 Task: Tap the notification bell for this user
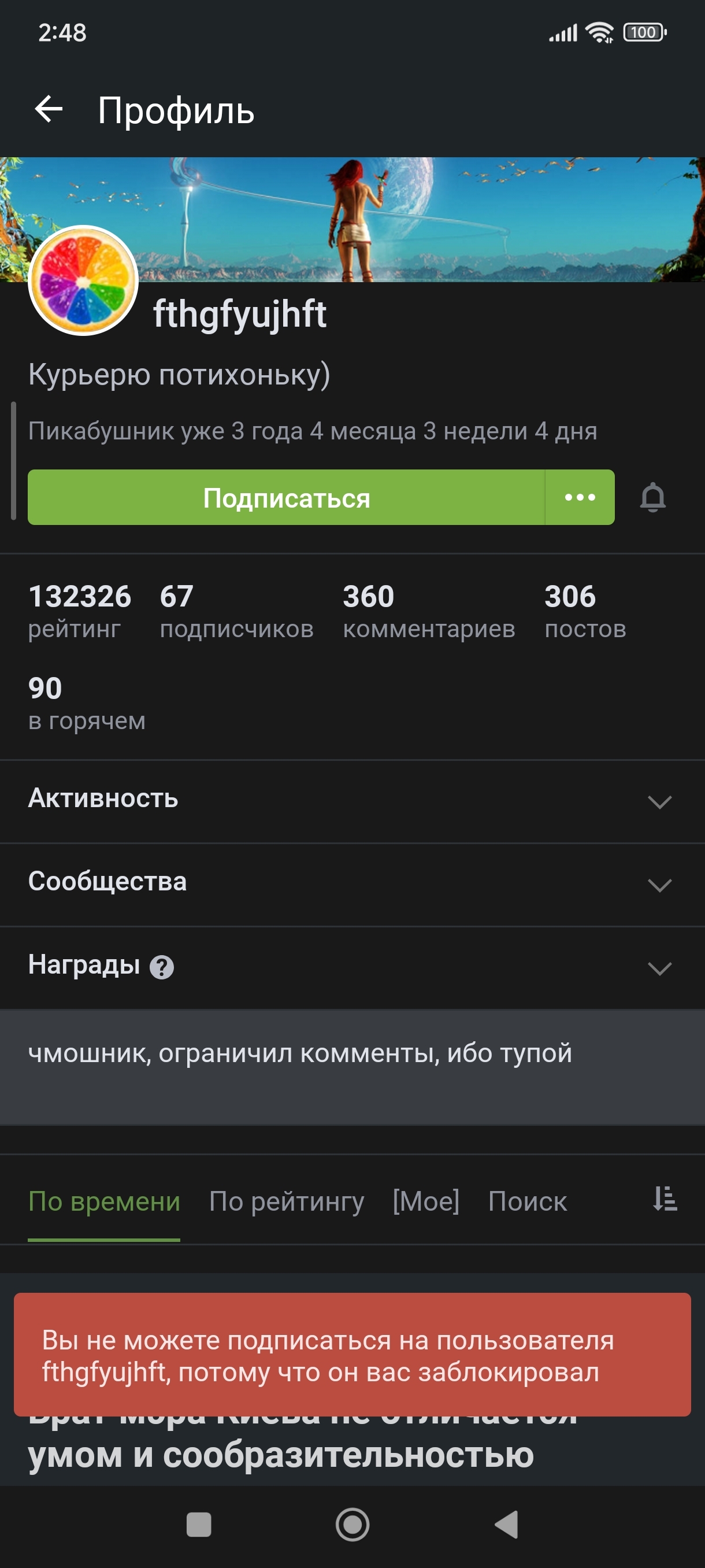click(x=652, y=498)
